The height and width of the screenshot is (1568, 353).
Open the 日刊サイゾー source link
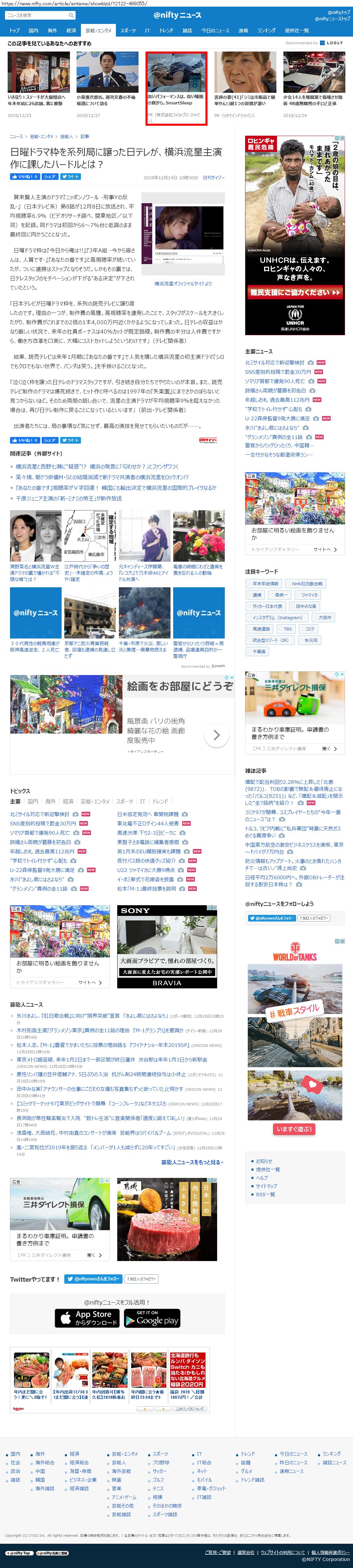(x=213, y=178)
